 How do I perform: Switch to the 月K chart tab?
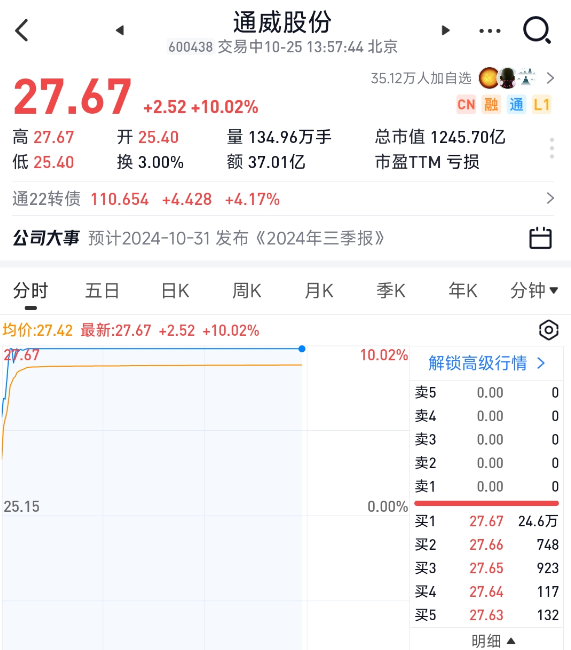(x=319, y=291)
